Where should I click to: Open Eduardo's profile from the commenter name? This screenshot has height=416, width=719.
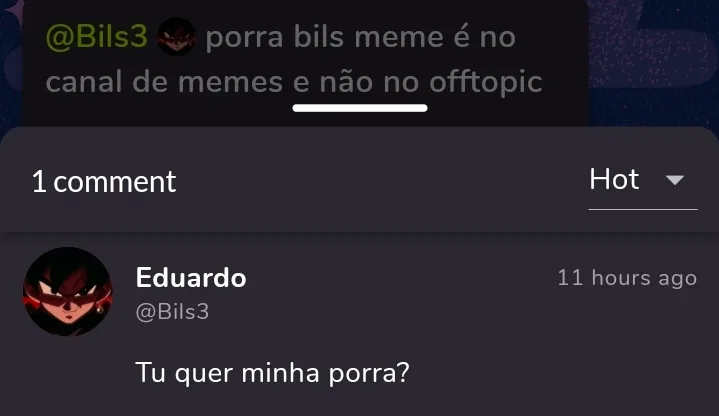pos(190,278)
